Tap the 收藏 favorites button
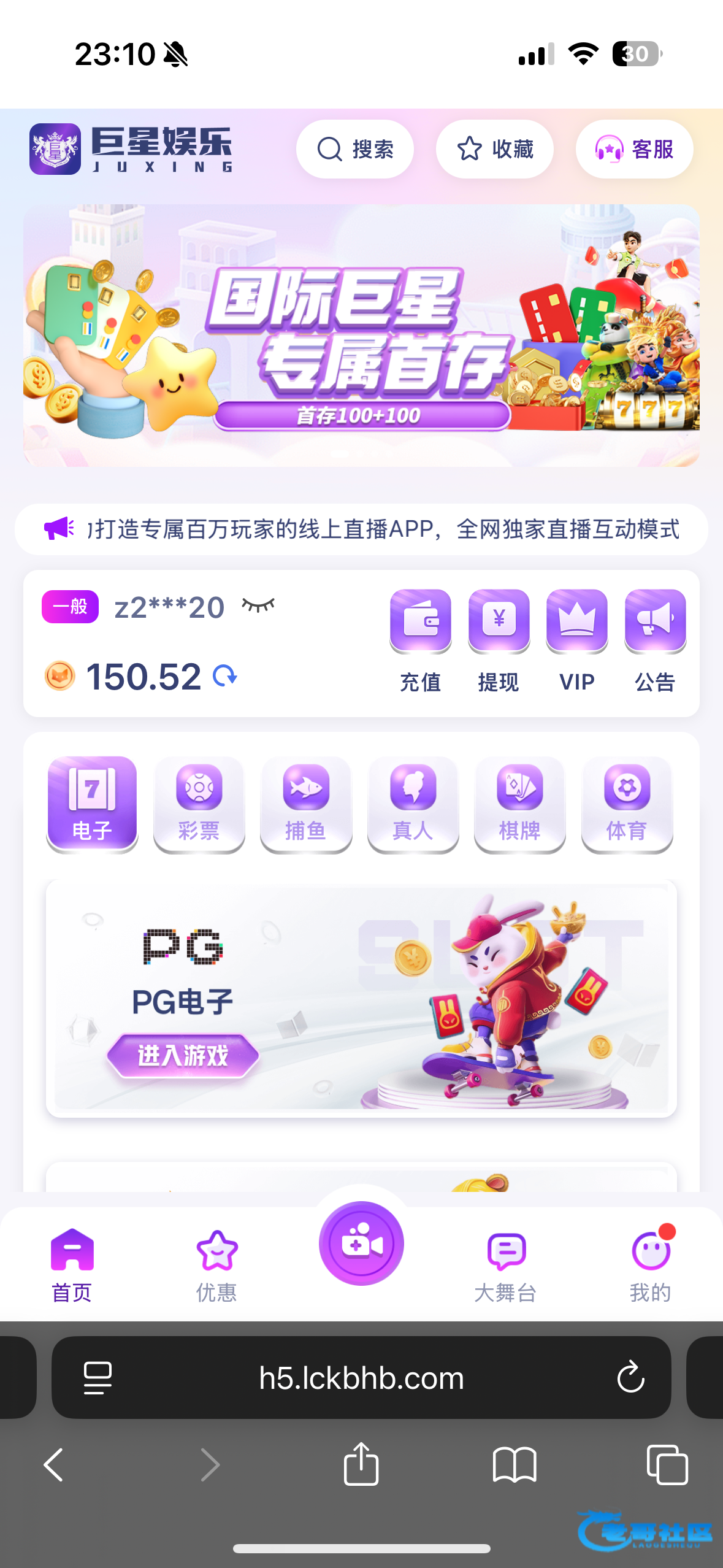723x1568 pixels. [x=494, y=149]
